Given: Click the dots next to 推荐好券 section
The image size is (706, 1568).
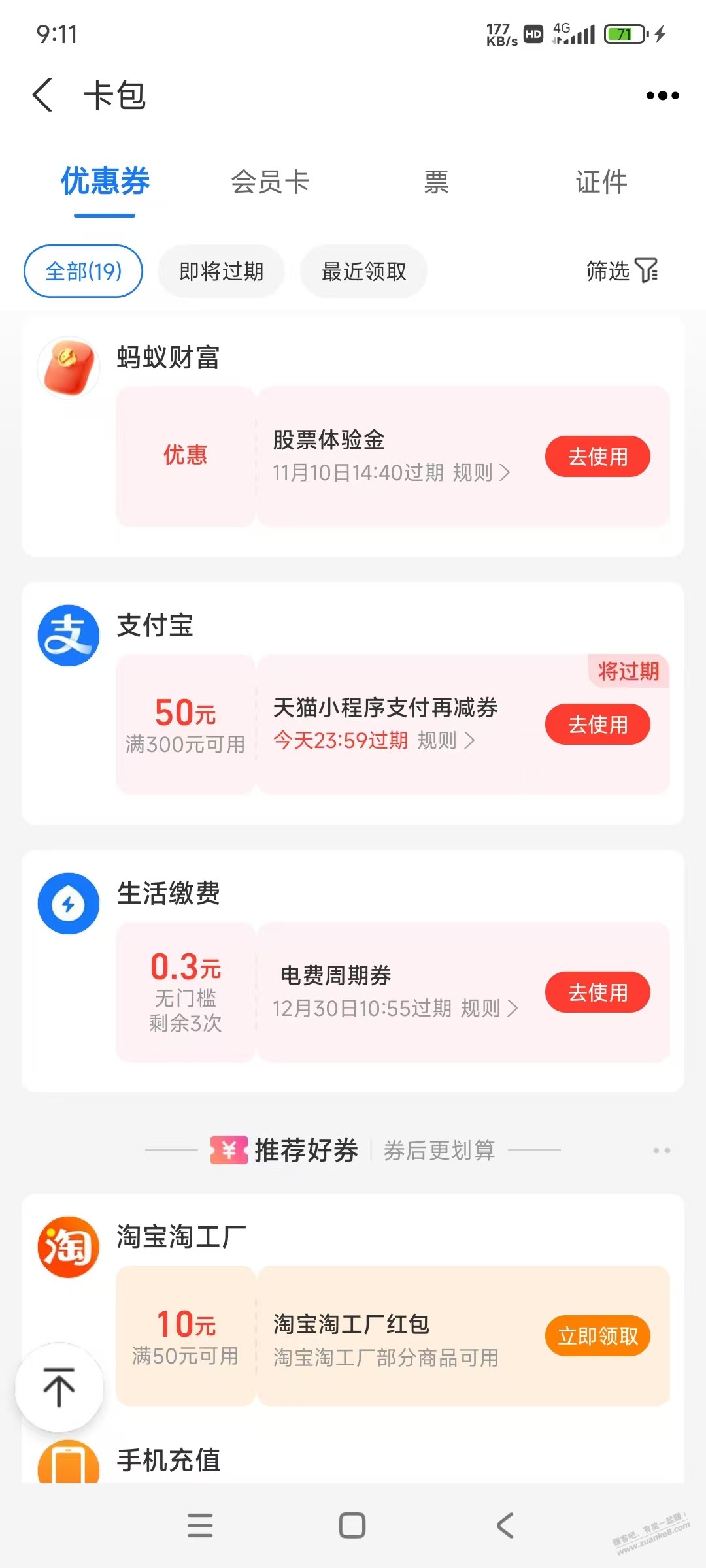Looking at the screenshot, I should 662,1151.
